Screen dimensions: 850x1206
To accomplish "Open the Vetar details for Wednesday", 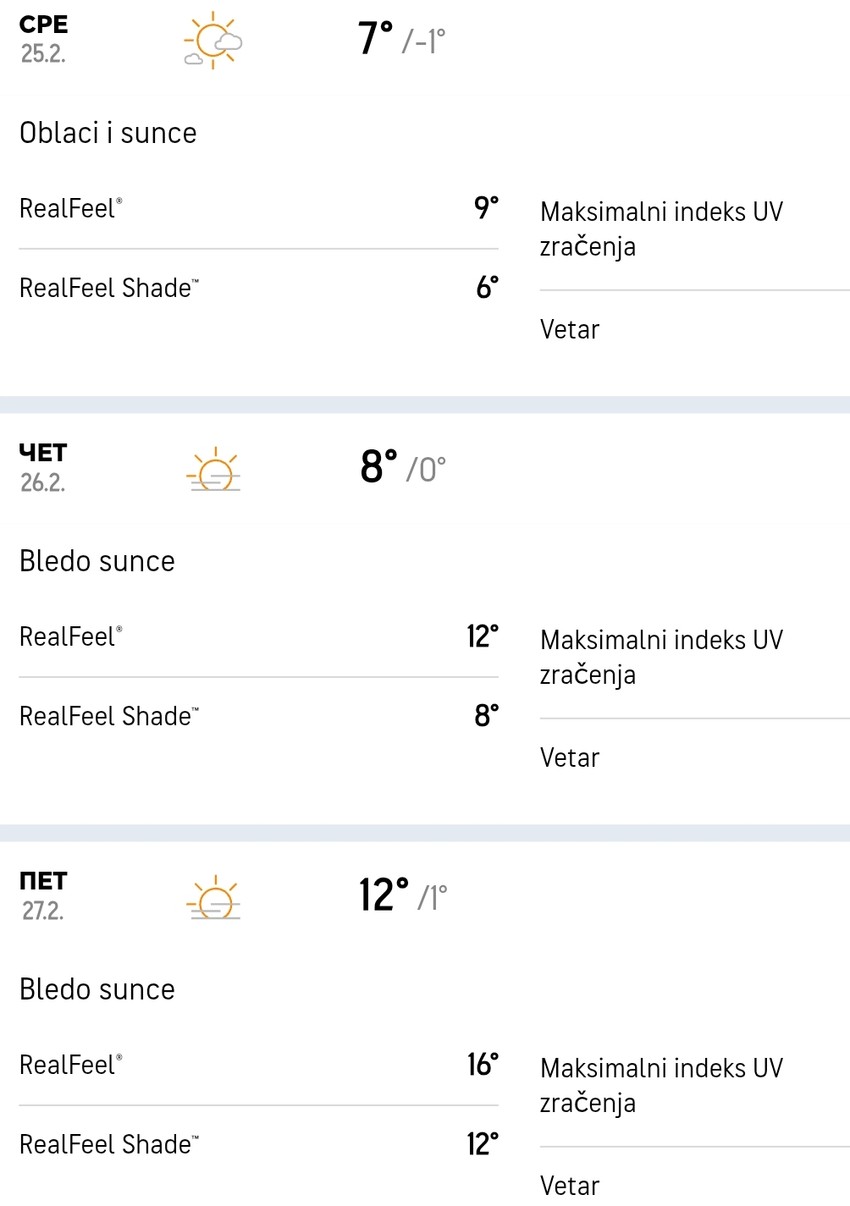I will 570,329.
